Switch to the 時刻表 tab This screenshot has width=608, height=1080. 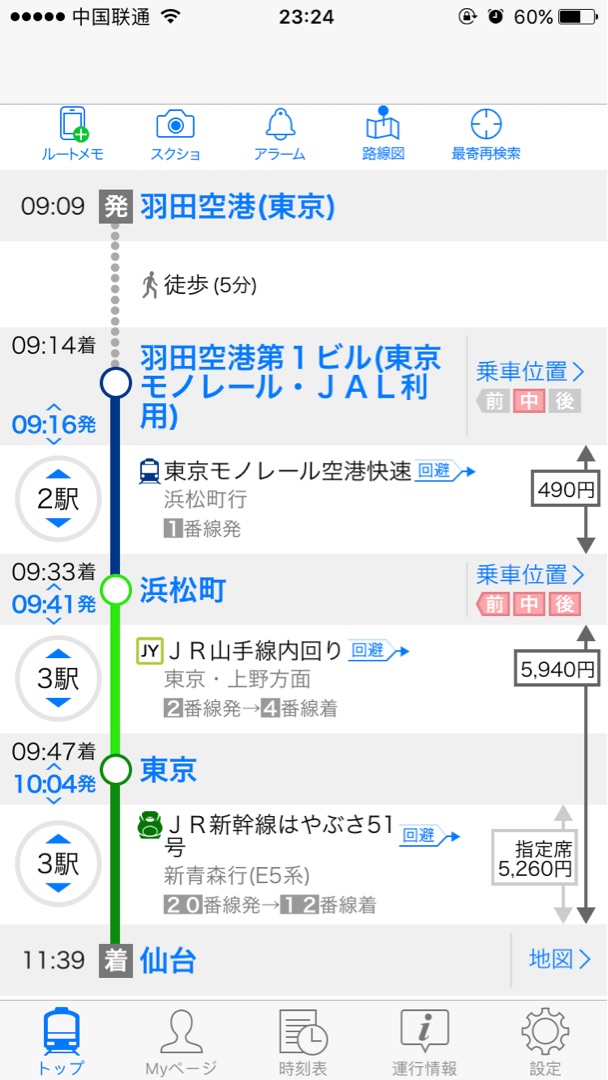coord(303,1040)
